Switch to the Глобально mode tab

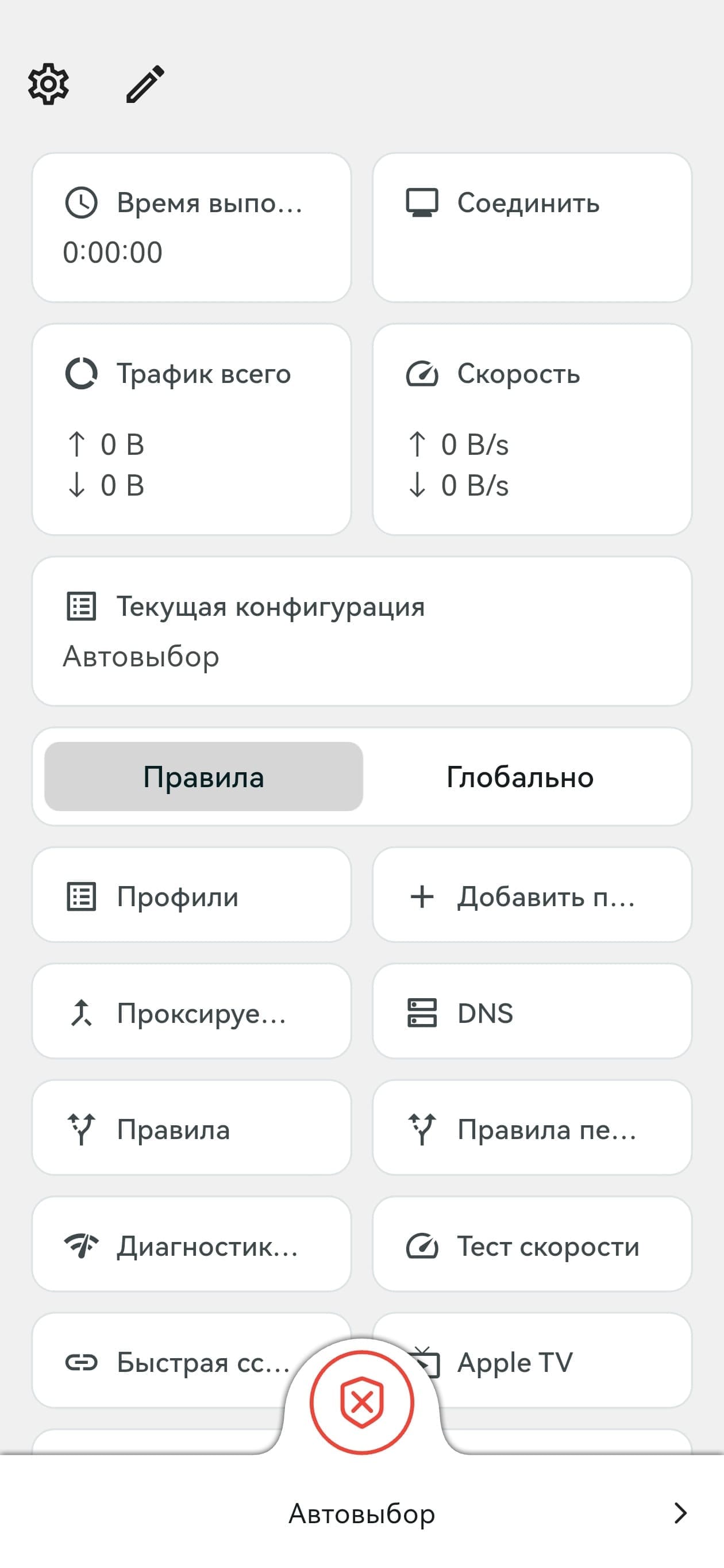pos(519,777)
